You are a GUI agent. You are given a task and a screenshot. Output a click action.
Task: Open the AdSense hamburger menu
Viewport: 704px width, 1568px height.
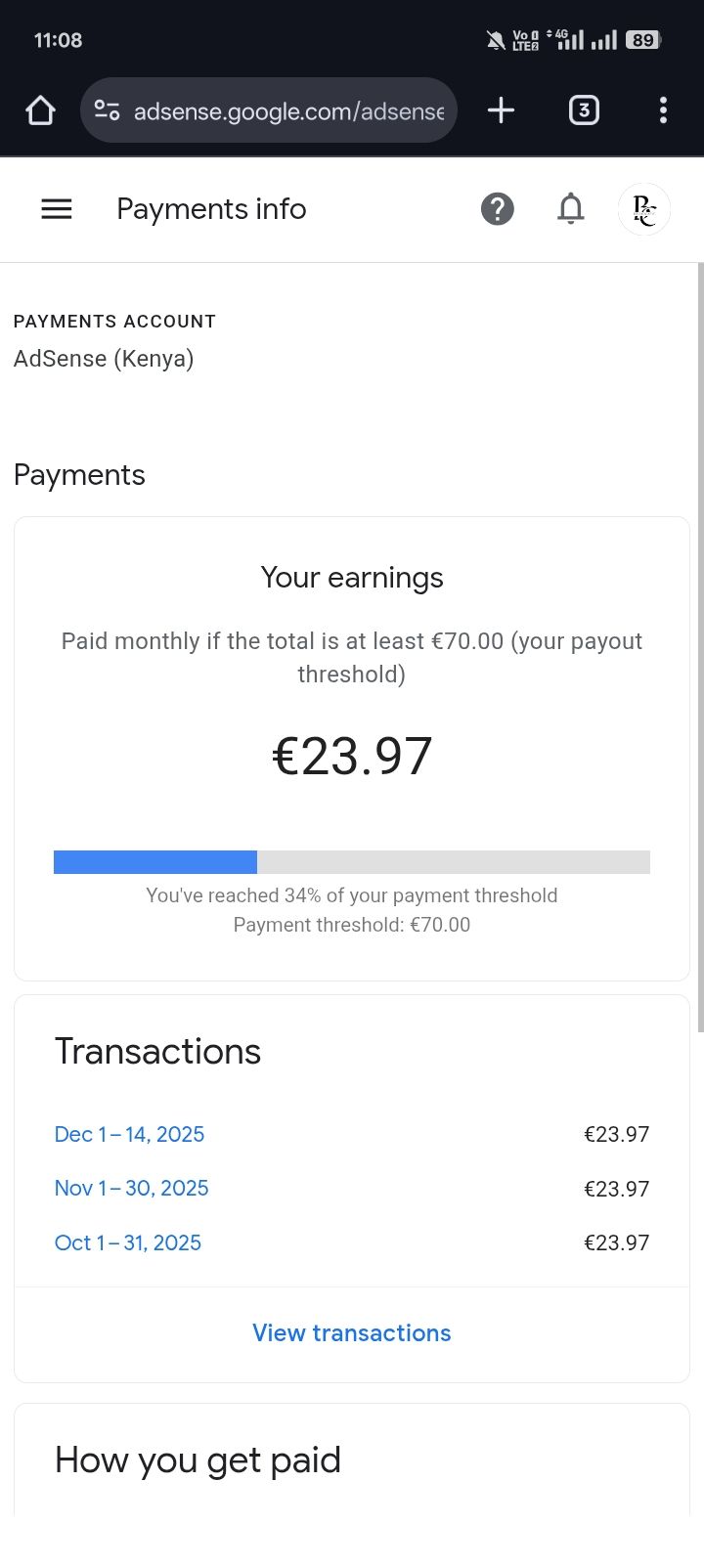tap(57, 209)
